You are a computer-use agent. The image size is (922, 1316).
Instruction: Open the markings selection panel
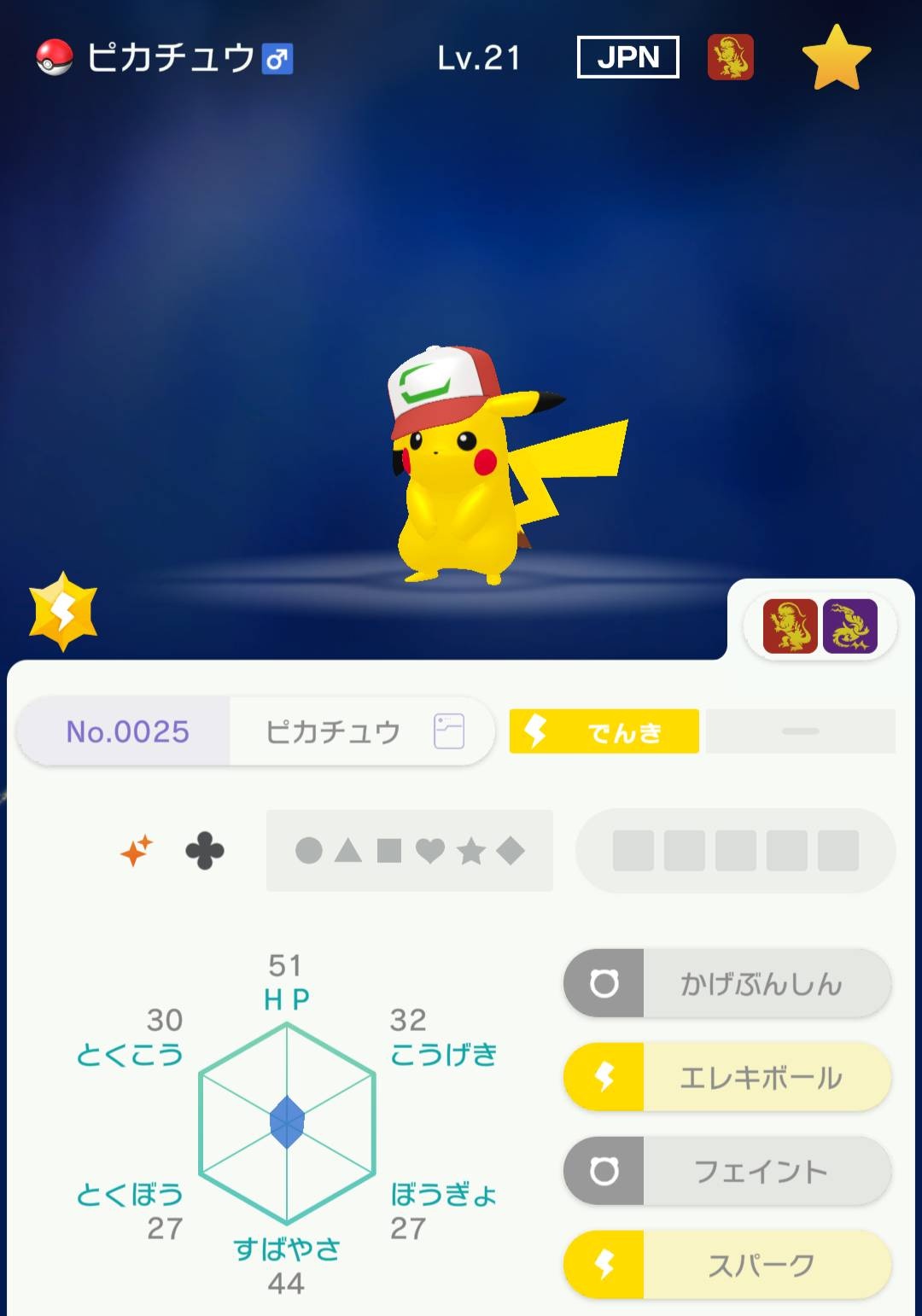(410, 851)
